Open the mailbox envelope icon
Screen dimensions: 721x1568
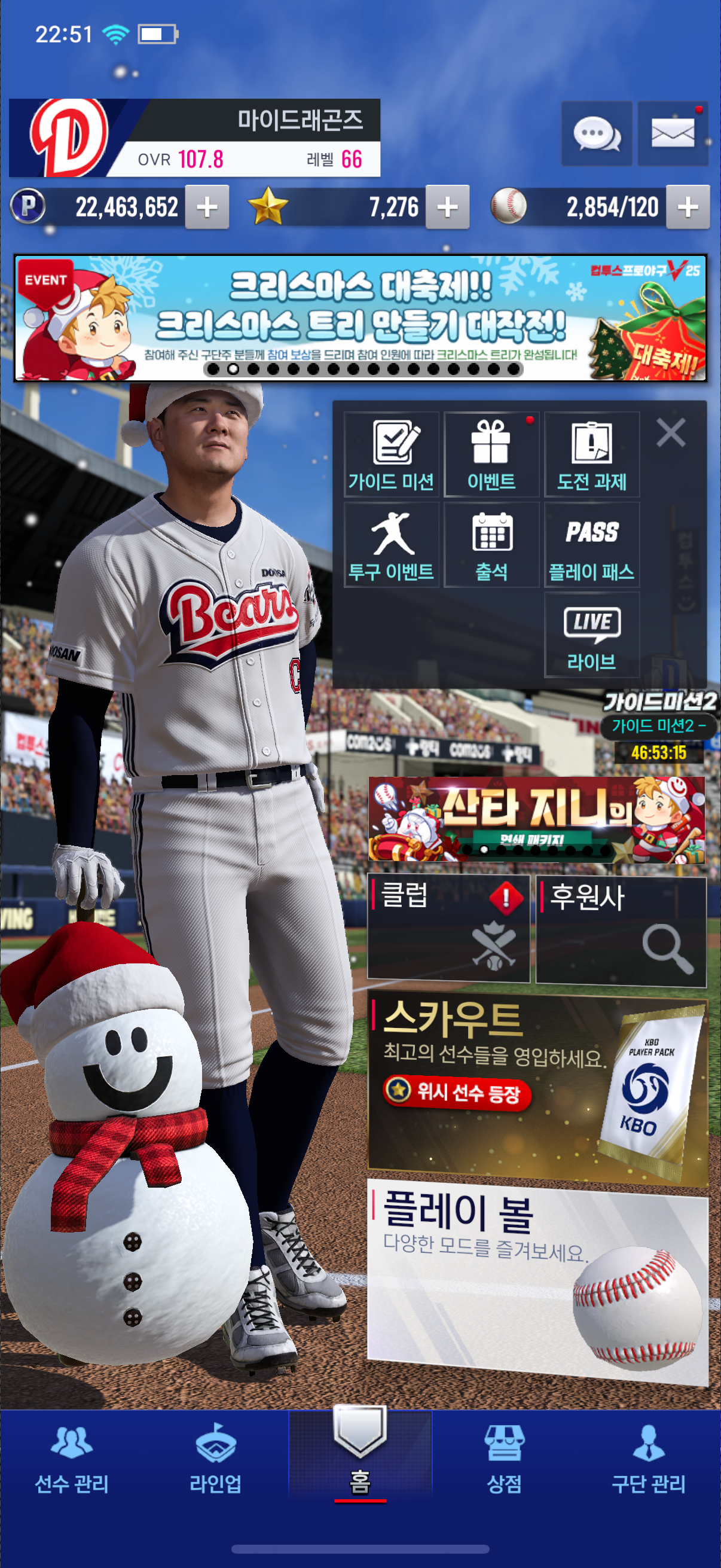[673, 134]
